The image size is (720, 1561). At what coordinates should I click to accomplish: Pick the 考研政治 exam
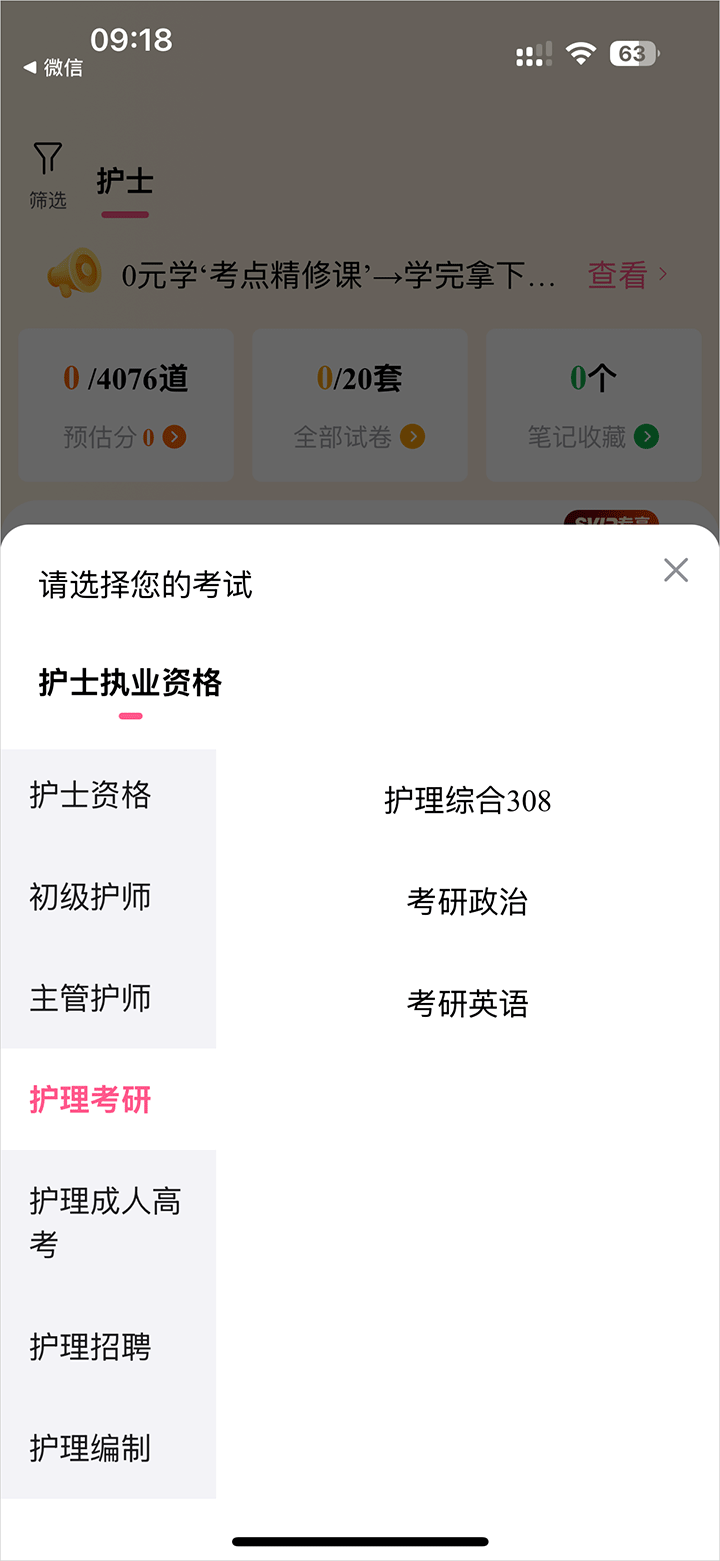467,902
